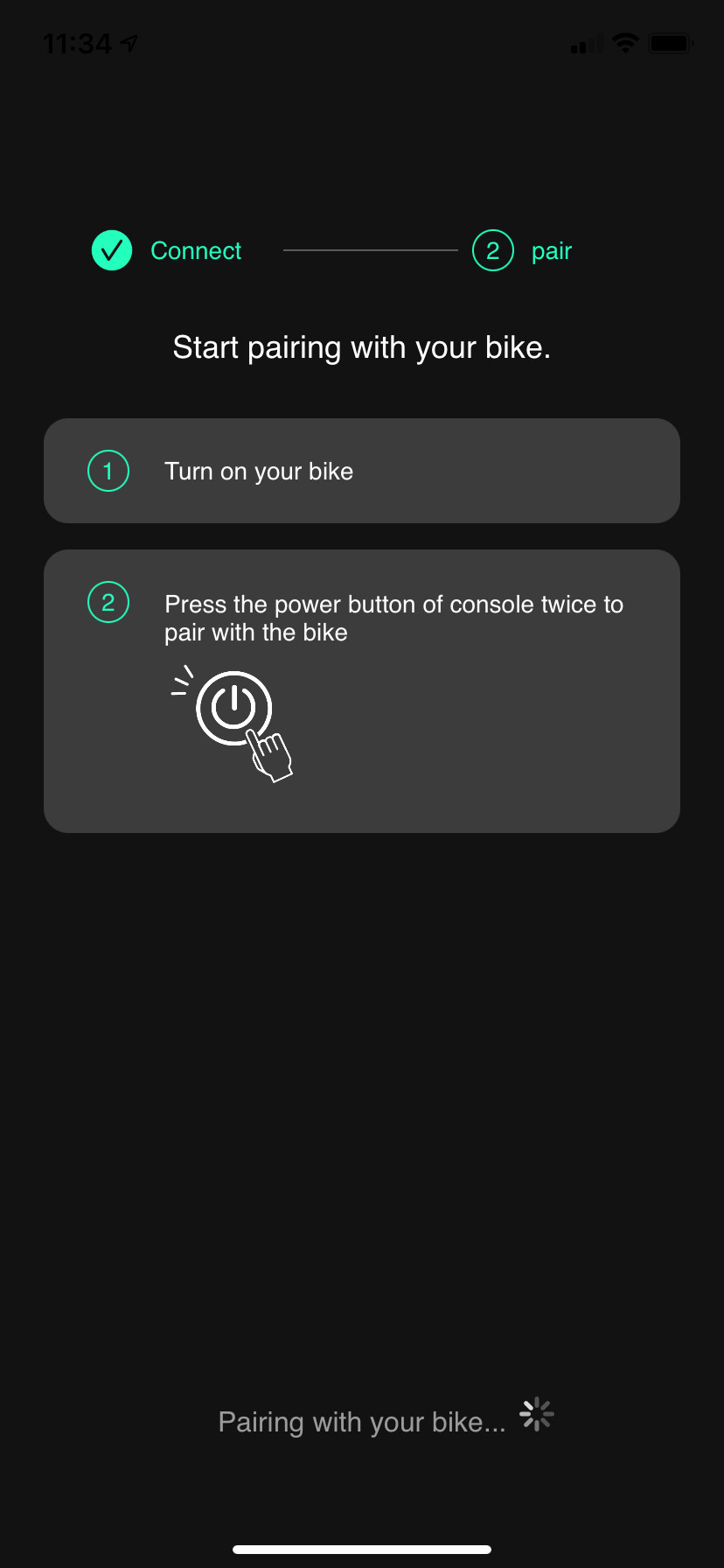Image resolution: width=724 pixels, height=1568 pixels.
Task: Go back to the Connect step
Action: 167,251
